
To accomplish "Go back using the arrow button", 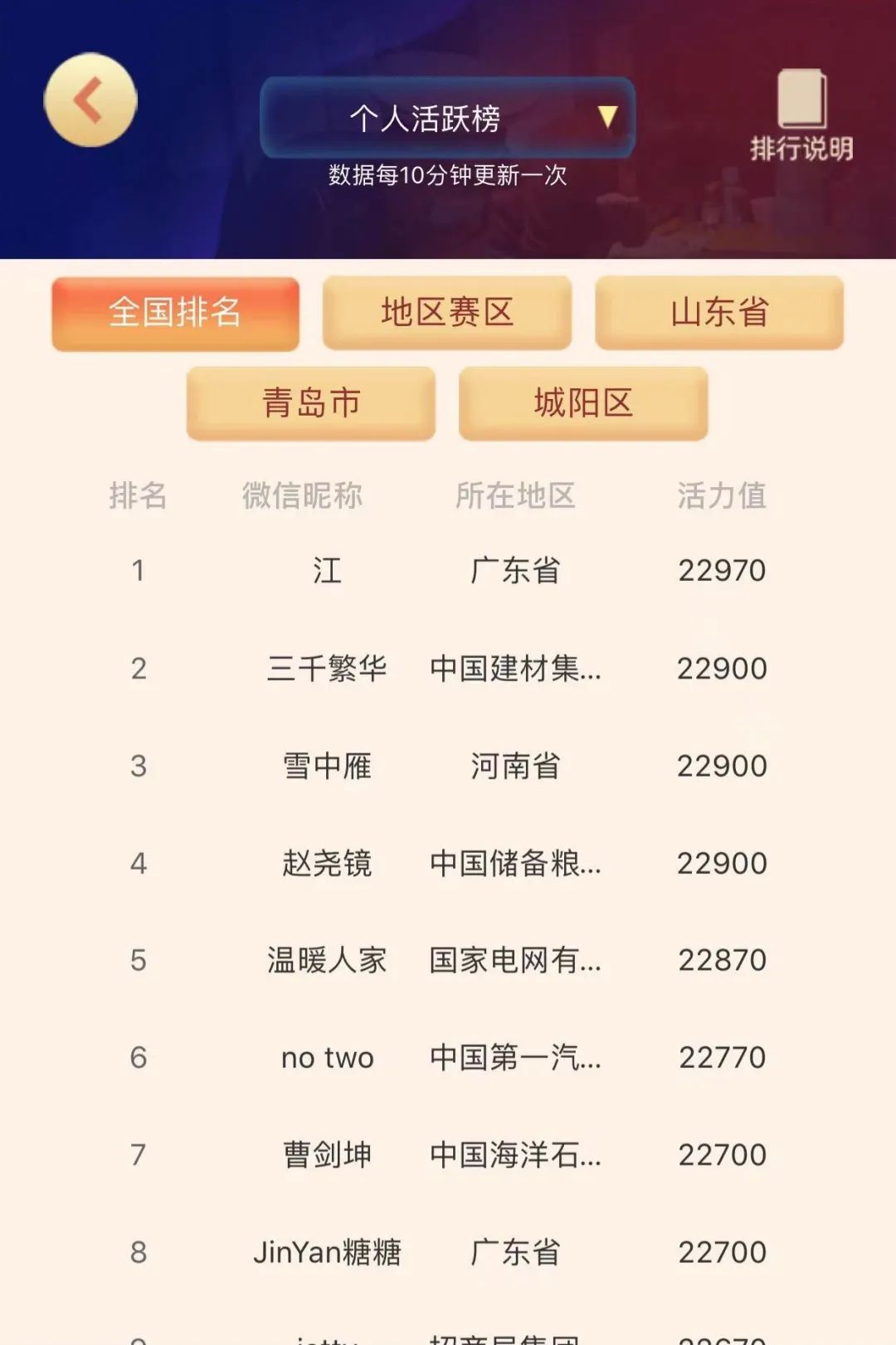I will [x=90, y=100].
